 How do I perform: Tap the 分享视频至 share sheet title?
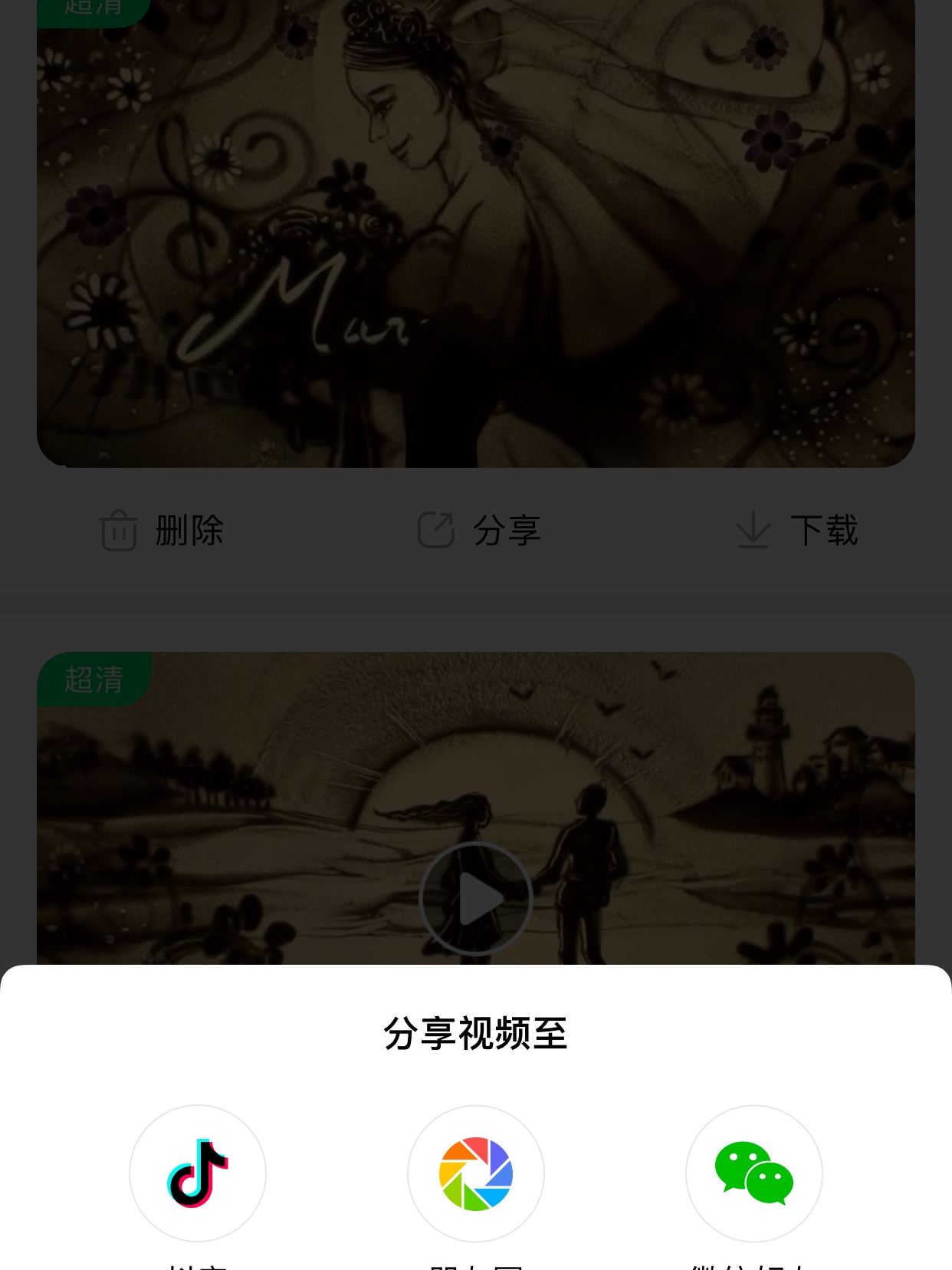pyautogui.click(x=475, y=1034)
